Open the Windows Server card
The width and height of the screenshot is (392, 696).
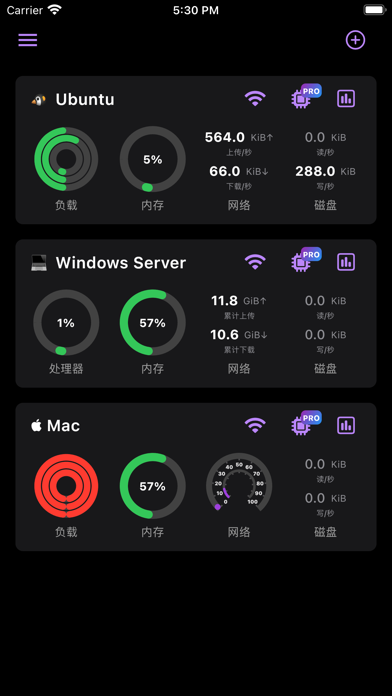pos(196,313)
